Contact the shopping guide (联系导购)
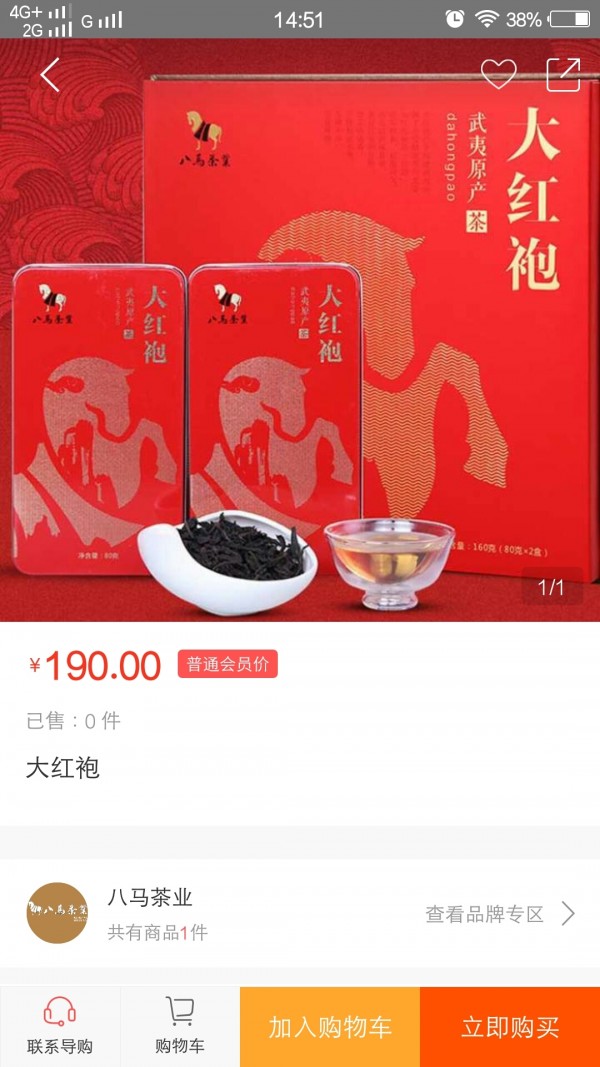 pyautogui.click(x=60, y=1027)
